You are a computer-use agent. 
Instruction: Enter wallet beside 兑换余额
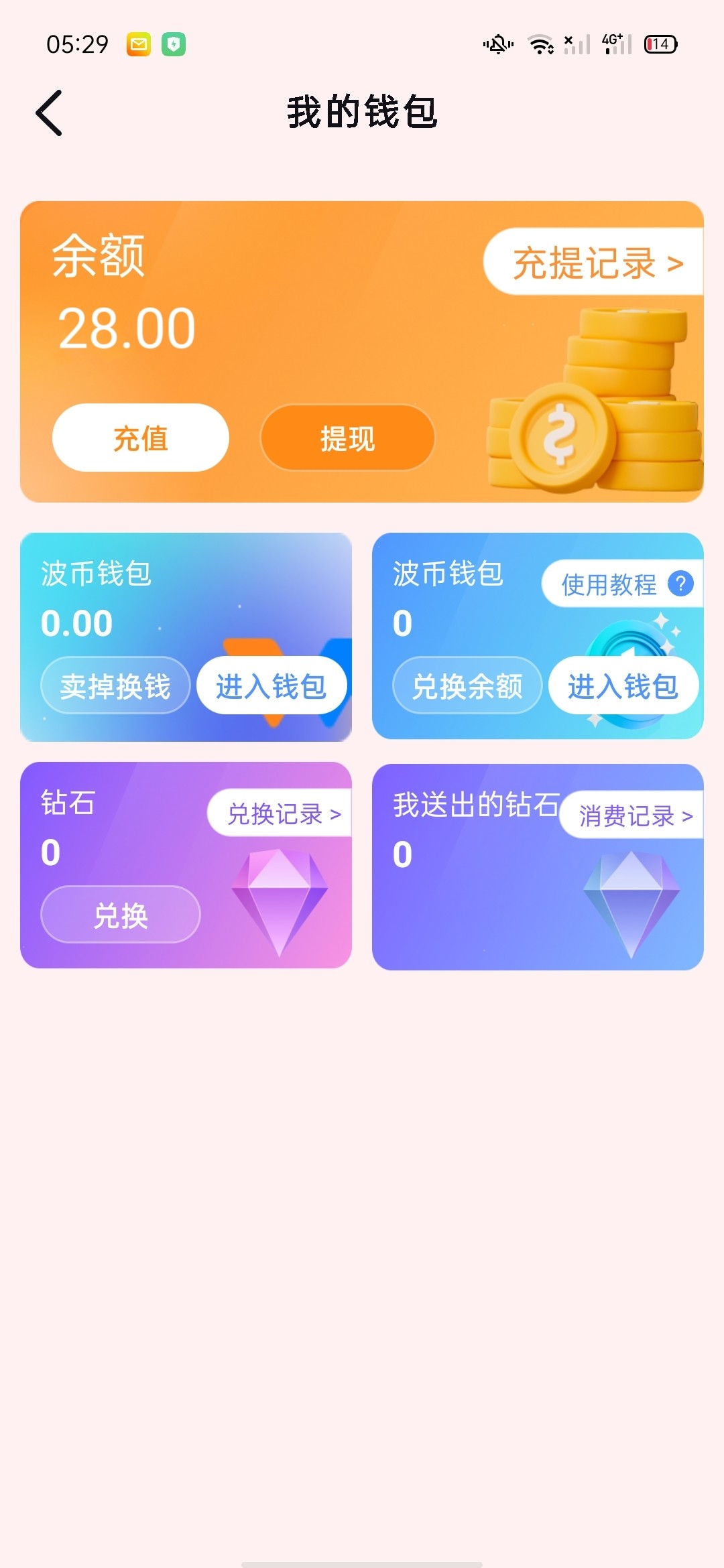pyautogui.click(x=623, y=685)
